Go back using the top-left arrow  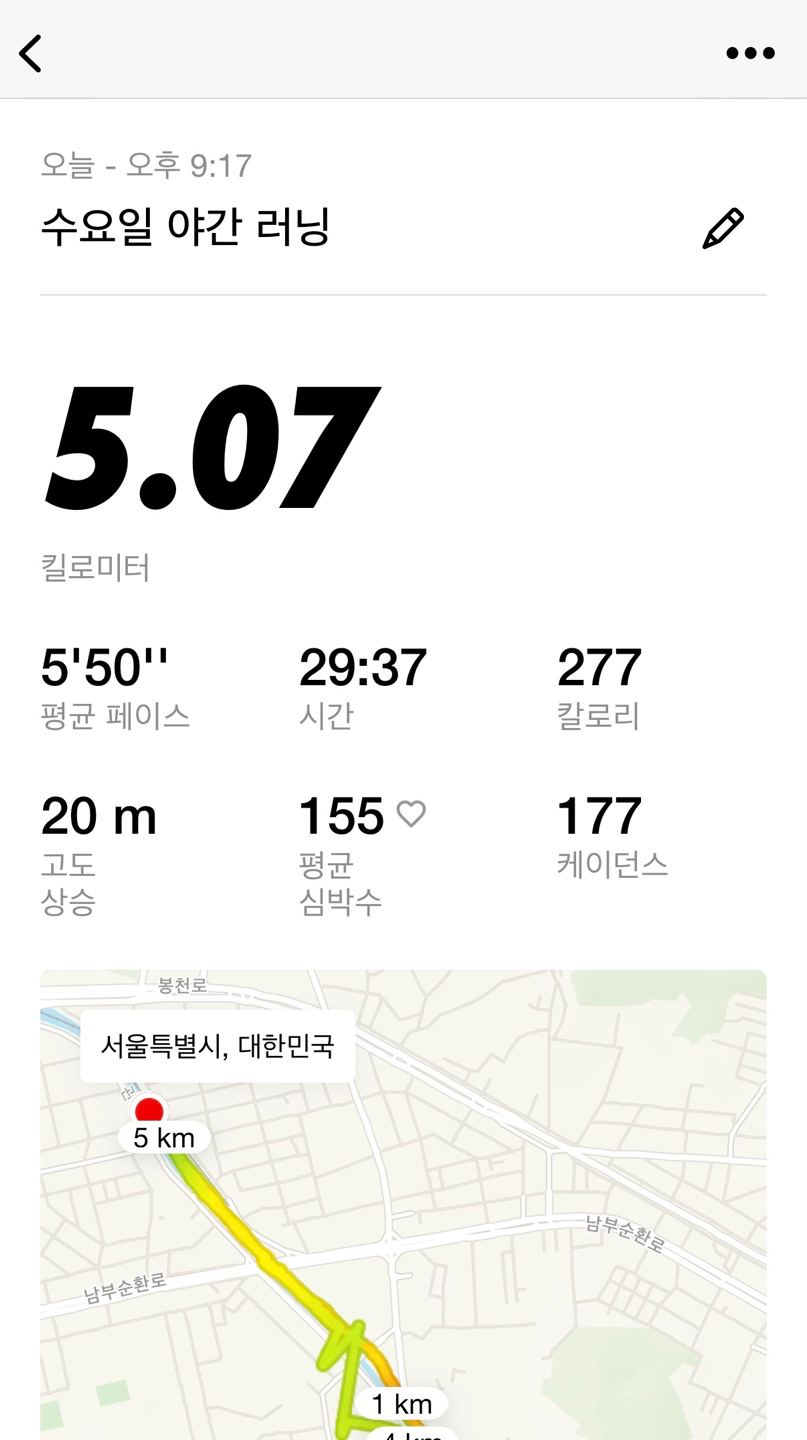pyautogui.click(x=31, y=53)
